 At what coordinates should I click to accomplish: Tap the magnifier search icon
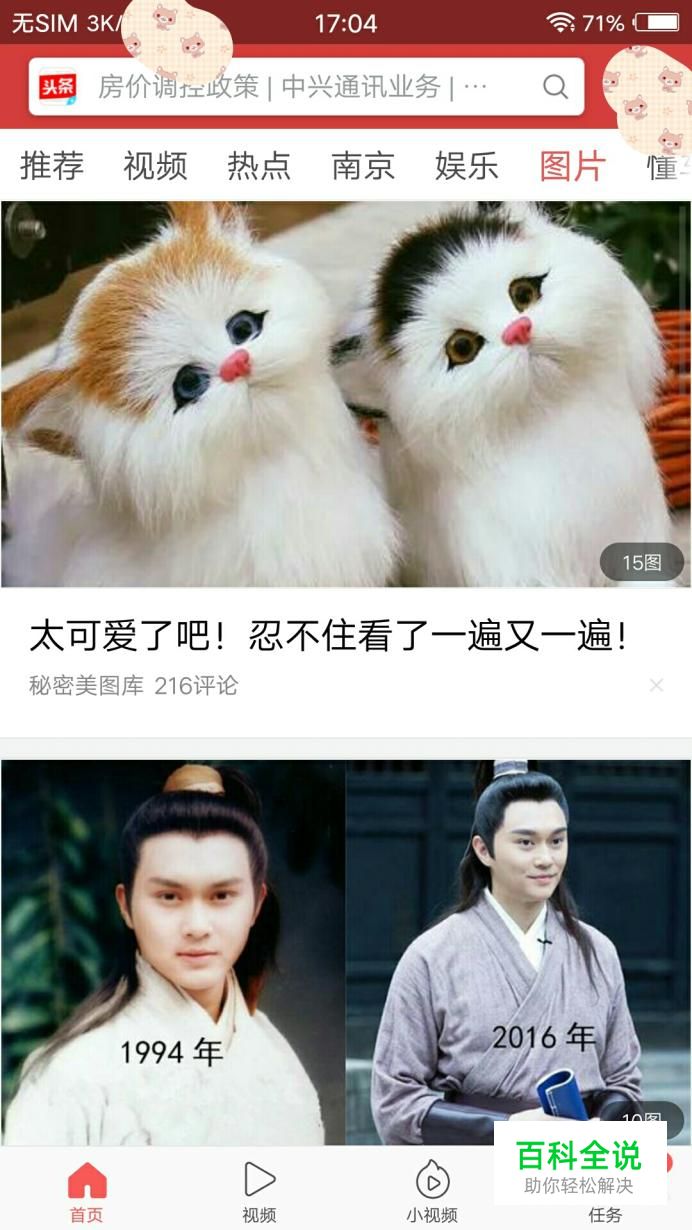click(555, 87)
